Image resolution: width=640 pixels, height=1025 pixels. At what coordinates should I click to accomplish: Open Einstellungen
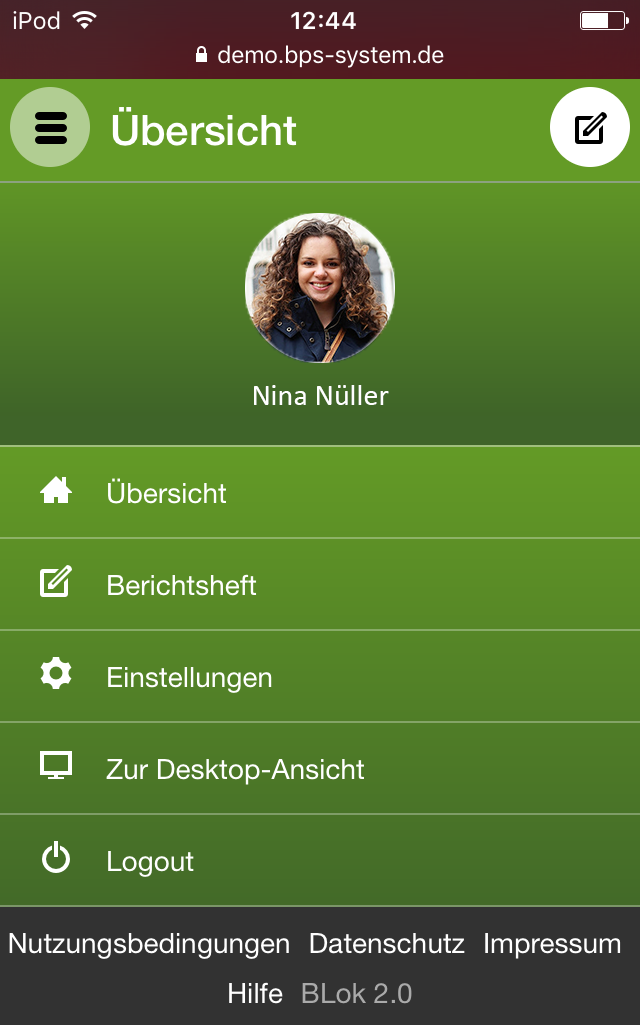pyautogui.click(x=189, y=677)
